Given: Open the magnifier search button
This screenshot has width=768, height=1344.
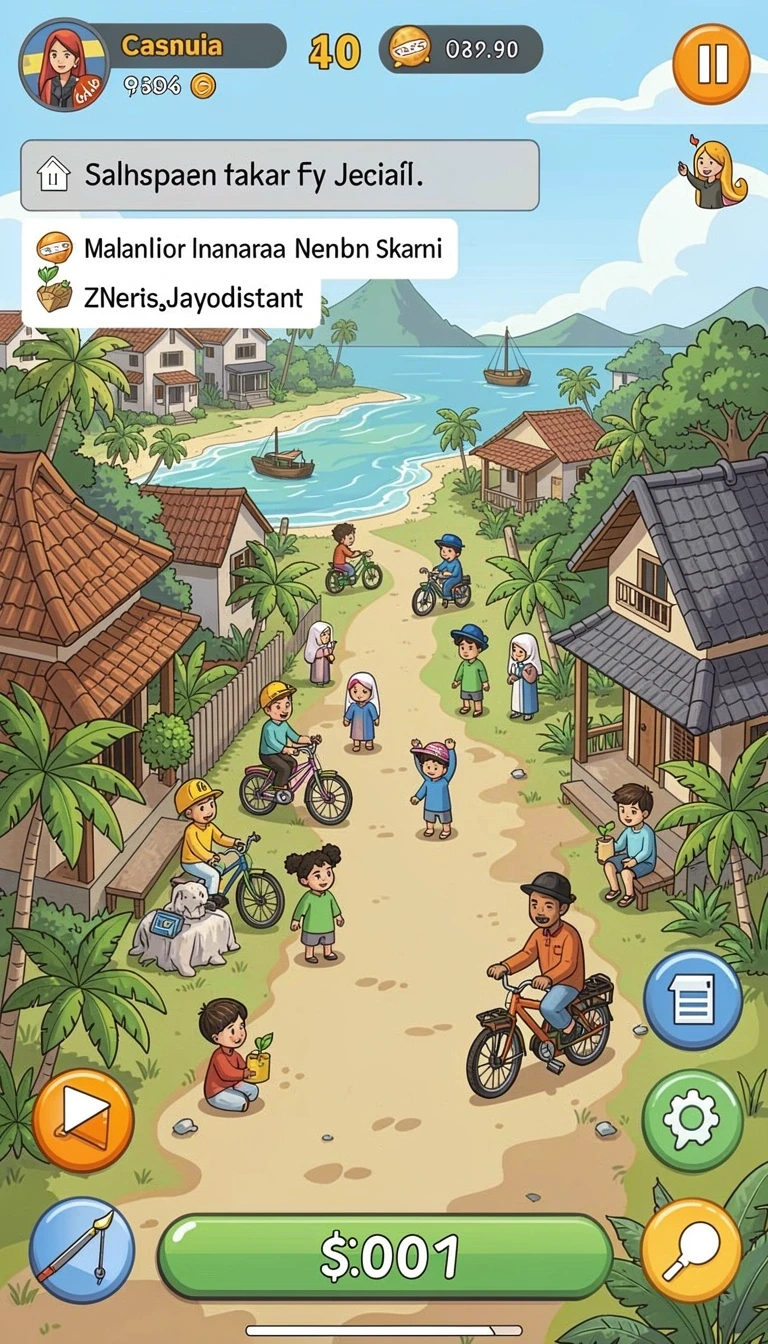Looking at the screenshot, I should (692, 1250).
